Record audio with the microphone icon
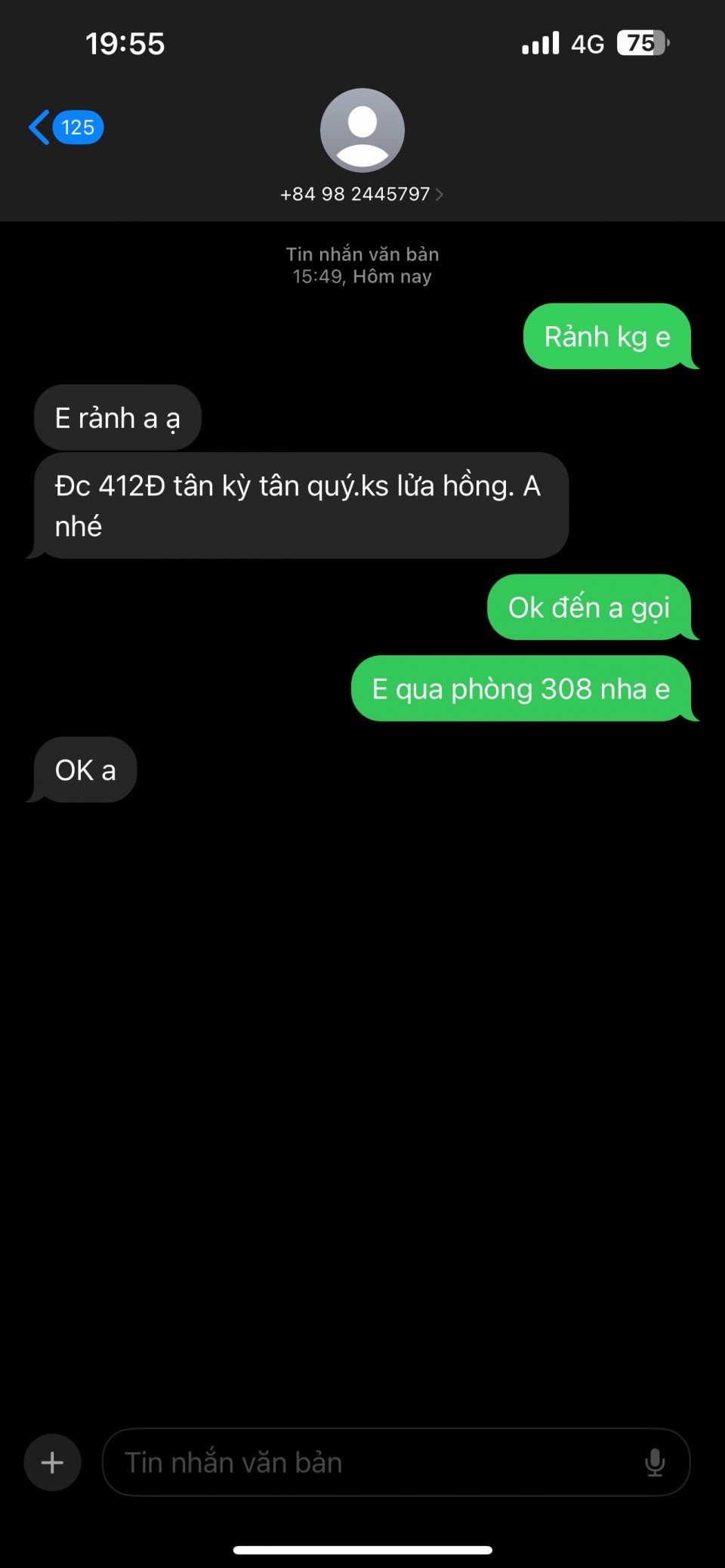Image resolution: width=725 pixels, height=1568 pixels. [655, 1463]
